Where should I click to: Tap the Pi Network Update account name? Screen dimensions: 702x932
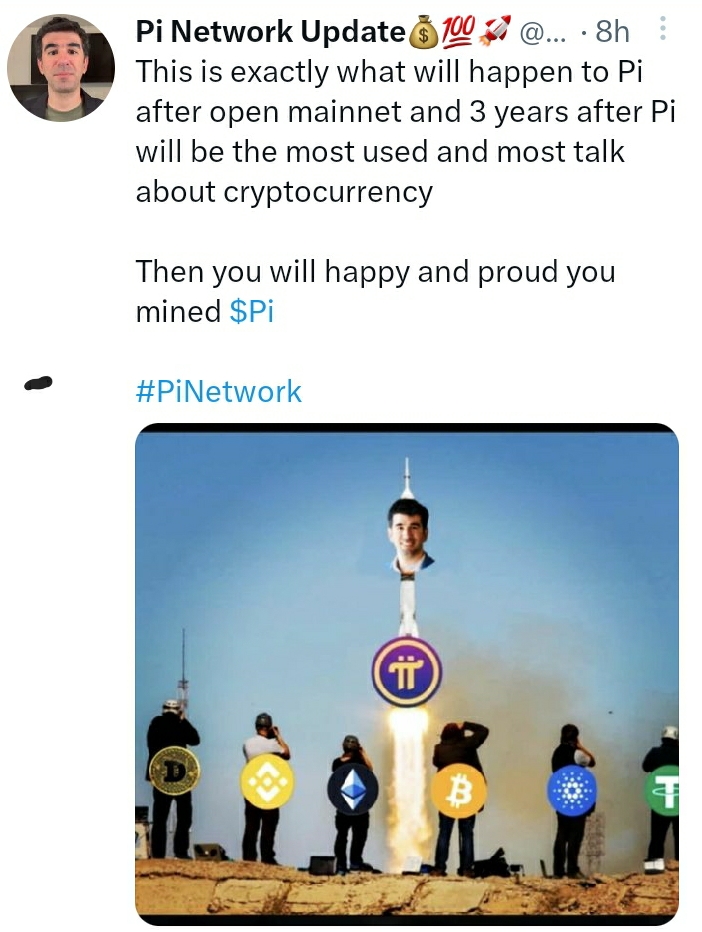(x=270, y=32)
